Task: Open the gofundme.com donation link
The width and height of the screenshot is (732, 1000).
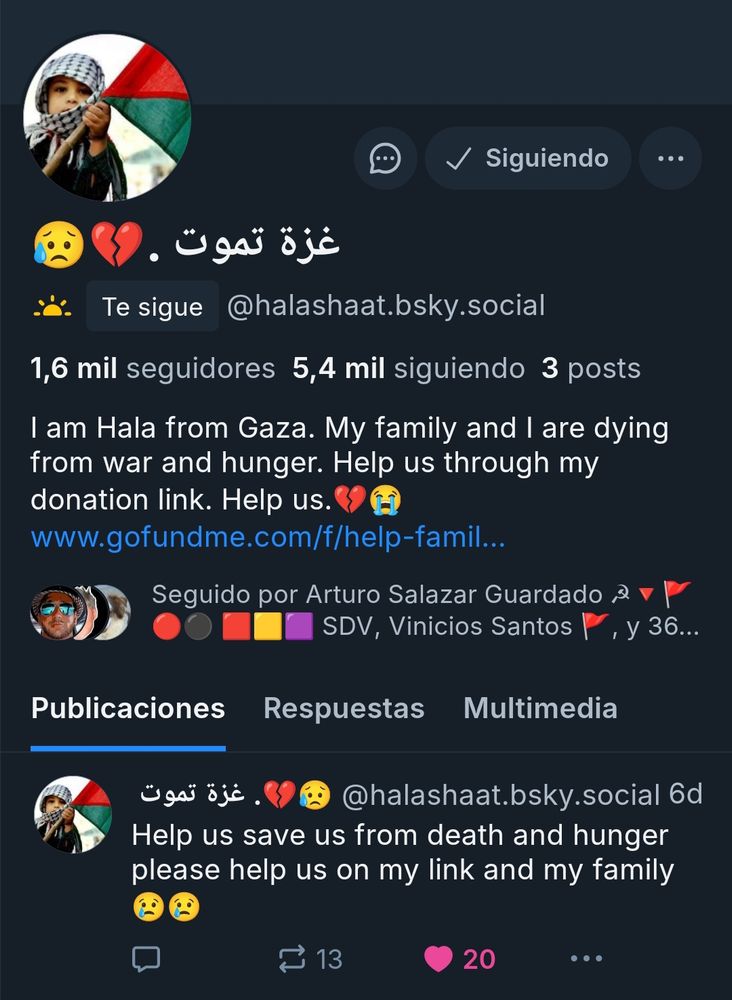Action: pos(268,537)
